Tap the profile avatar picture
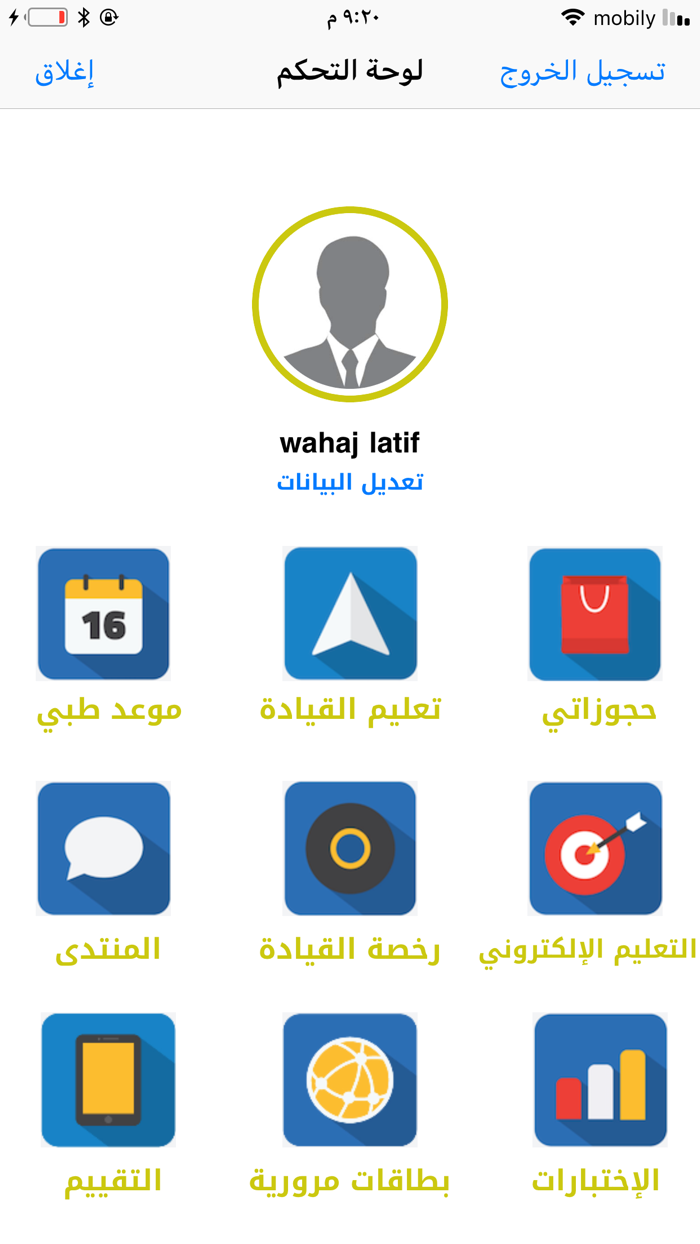The height and width of the screenshot is (1244, 700). pos(350,305)
